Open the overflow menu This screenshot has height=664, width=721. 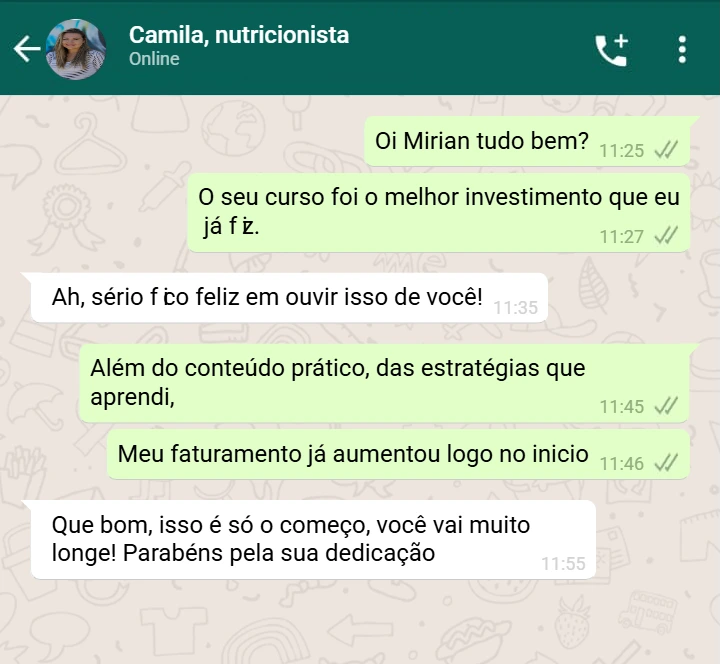[682, 49]
